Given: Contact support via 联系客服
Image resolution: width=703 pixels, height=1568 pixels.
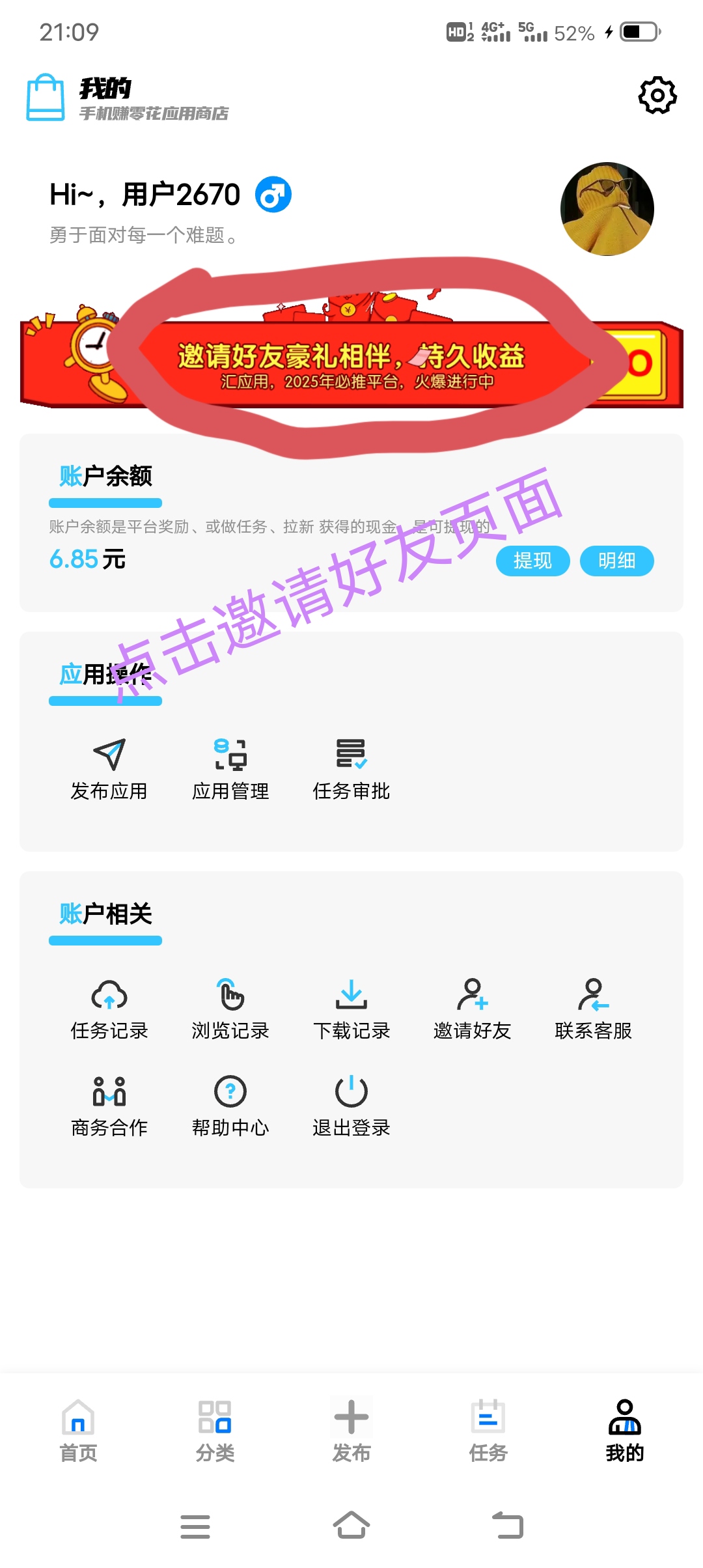Looking at the screenshot, I should (x=594, y=1009).
